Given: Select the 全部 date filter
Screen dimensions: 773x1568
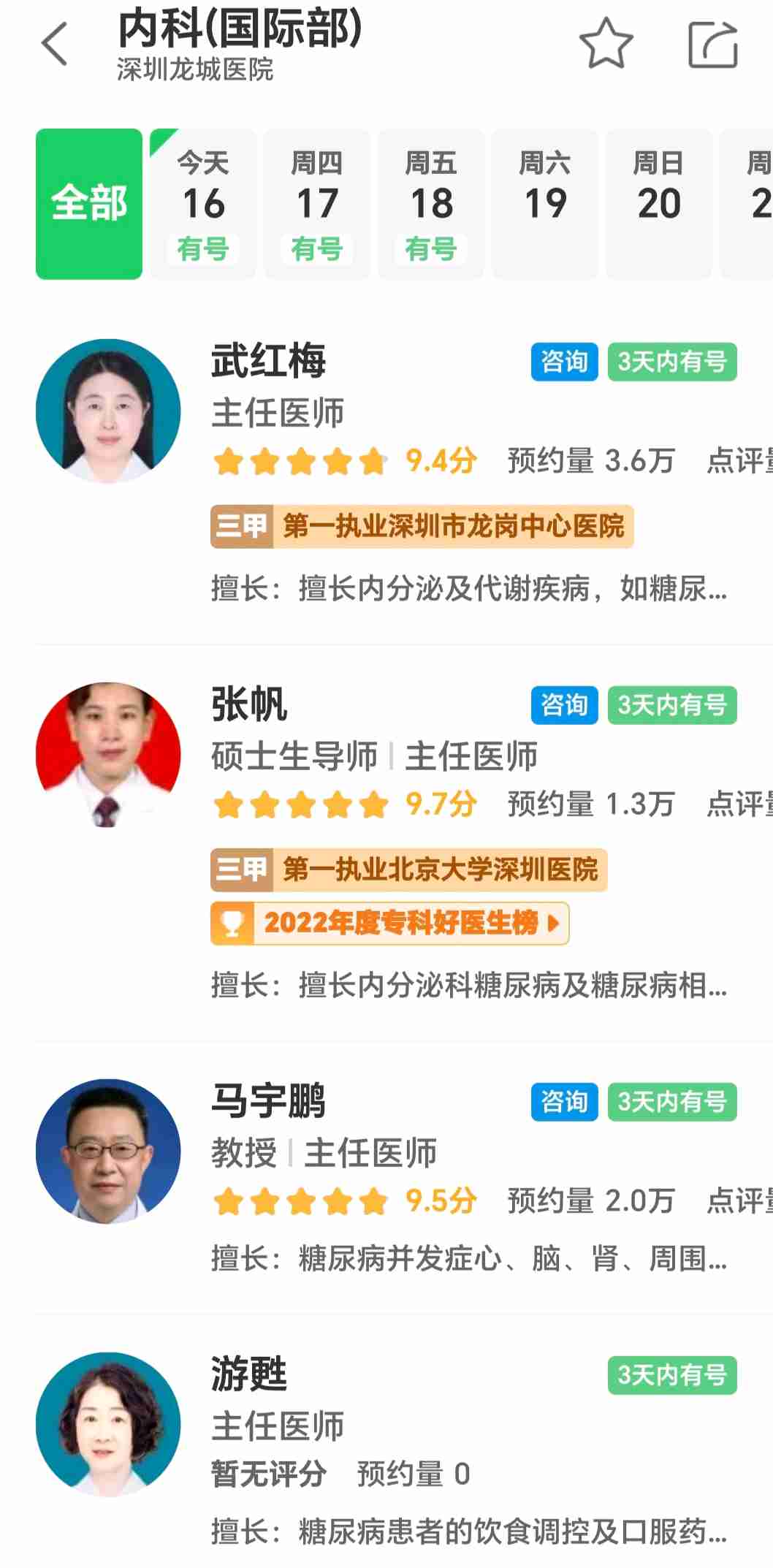Looking at the screenshot, I should coord(89,204).
